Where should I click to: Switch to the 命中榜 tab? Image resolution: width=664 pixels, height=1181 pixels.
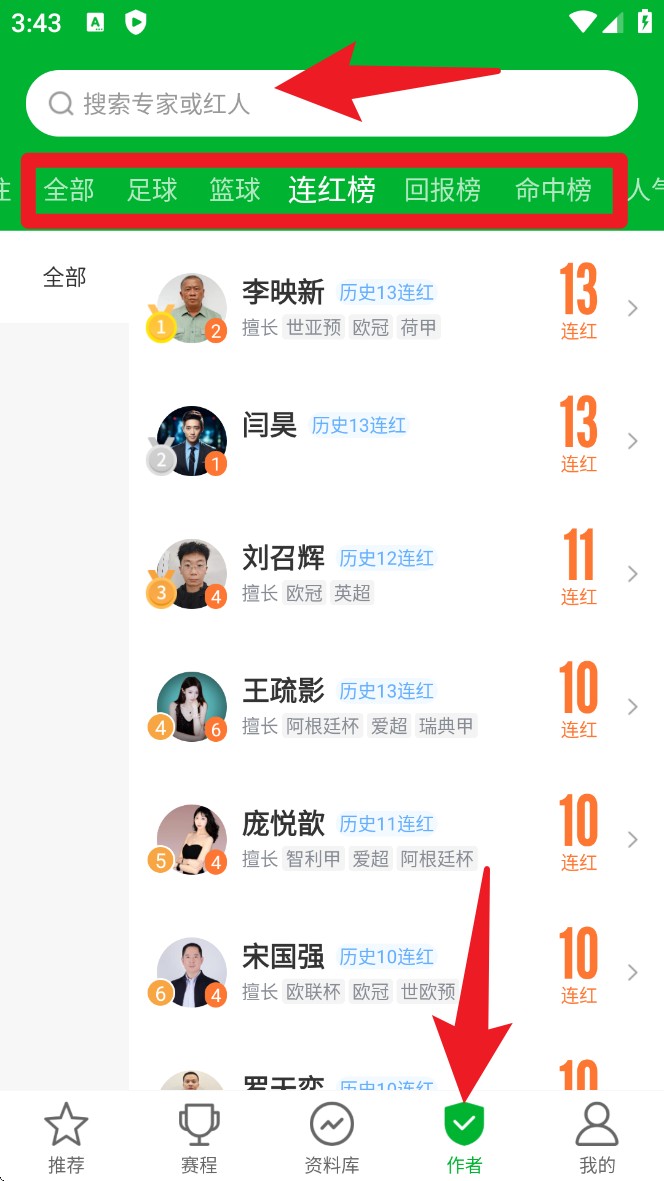pyautogui.click(x=553, y=190)
